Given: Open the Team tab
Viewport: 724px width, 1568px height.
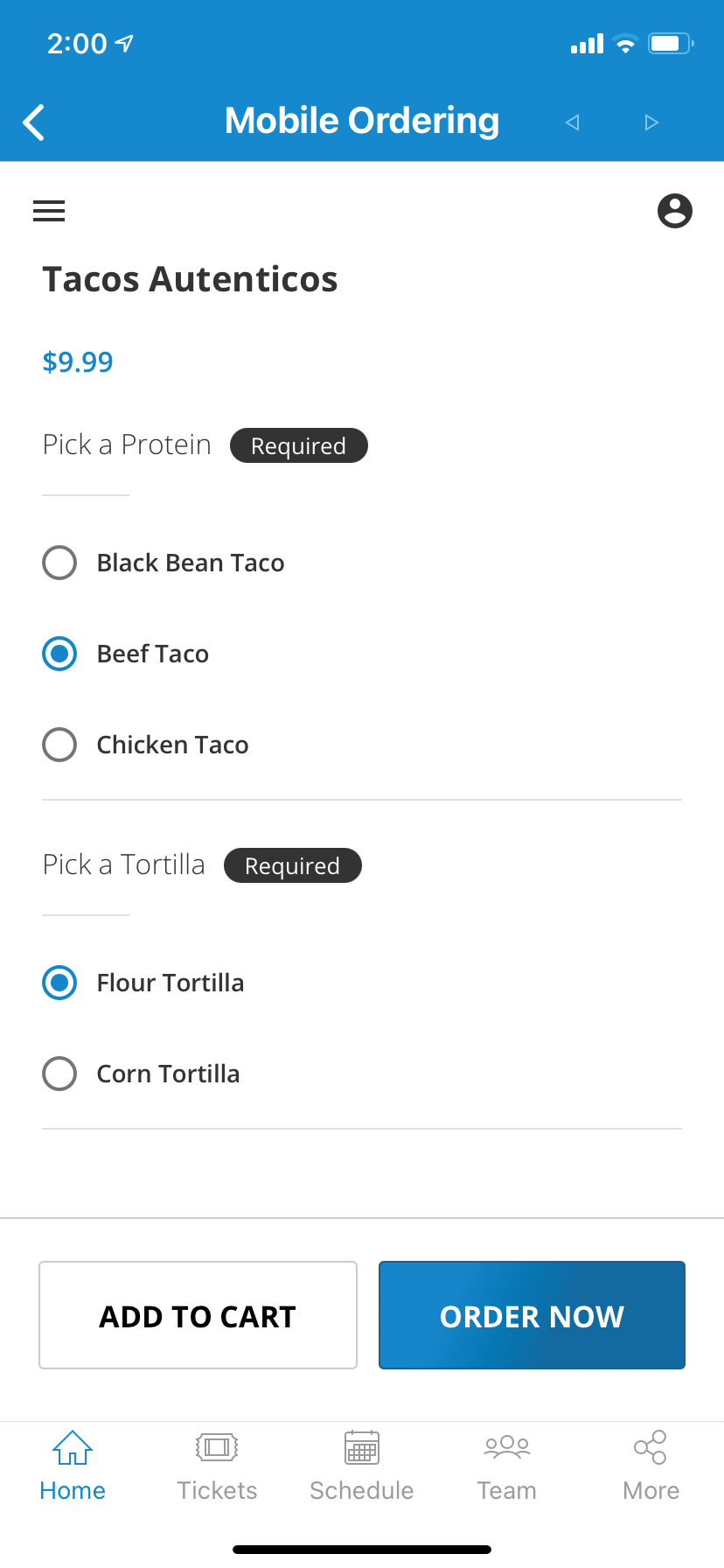Looking at the screenshot, I should (507, 1466).
